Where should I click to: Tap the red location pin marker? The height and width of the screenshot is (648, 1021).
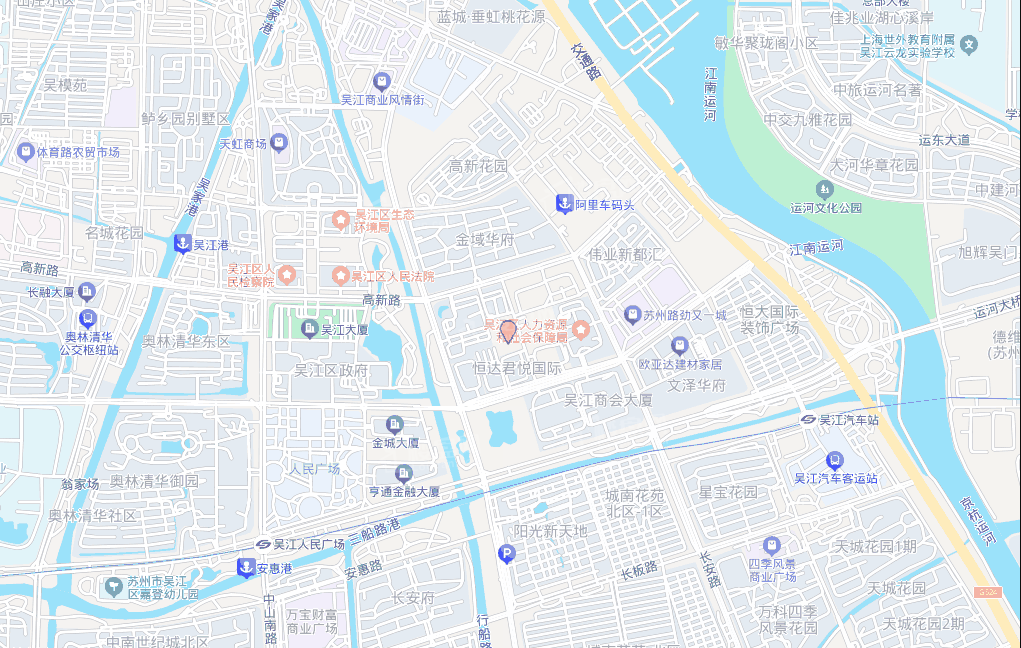(x=508, y=331)
